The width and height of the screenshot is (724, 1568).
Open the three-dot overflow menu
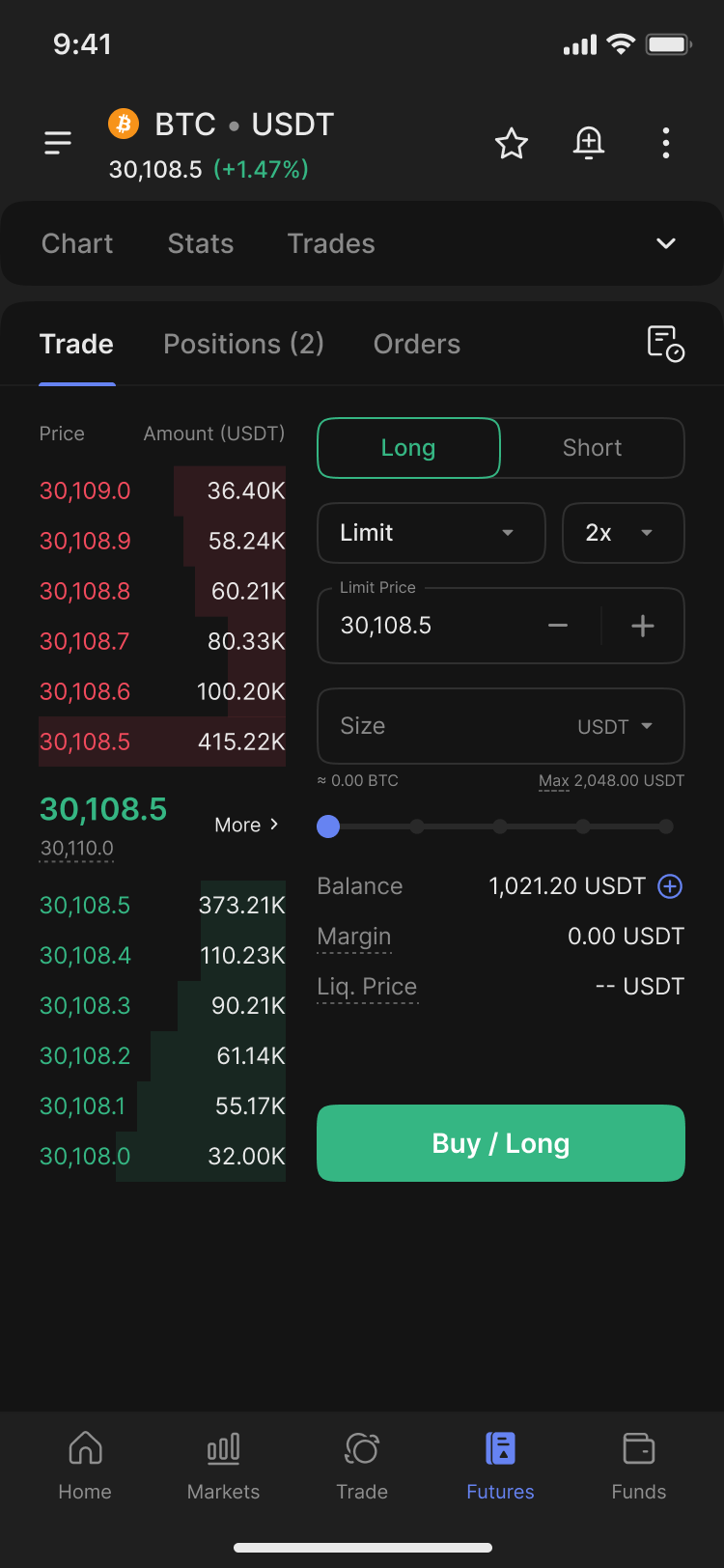(x=666, y=143)
